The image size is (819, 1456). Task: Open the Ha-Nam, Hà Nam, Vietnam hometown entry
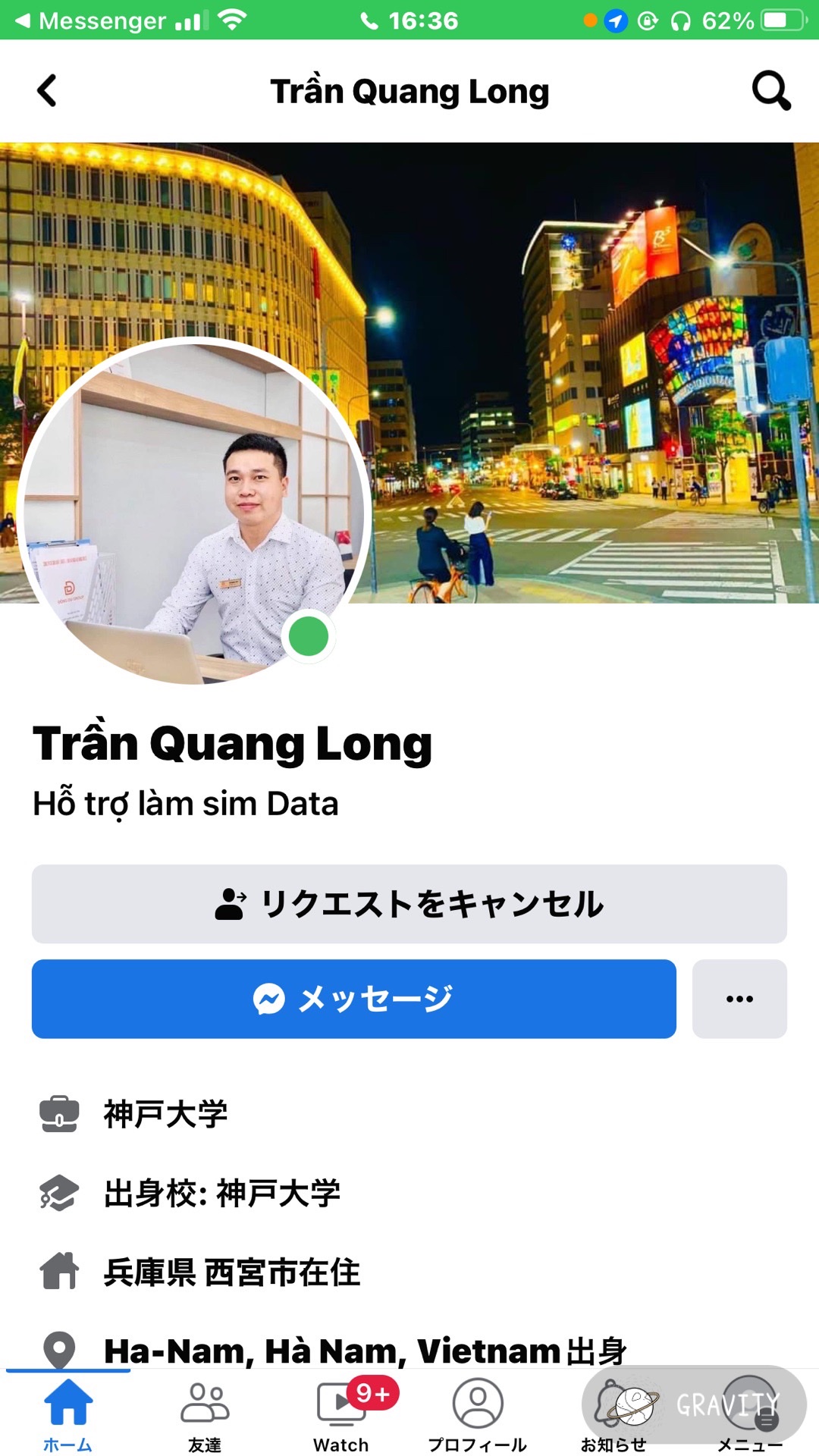tap(364, 1351)
